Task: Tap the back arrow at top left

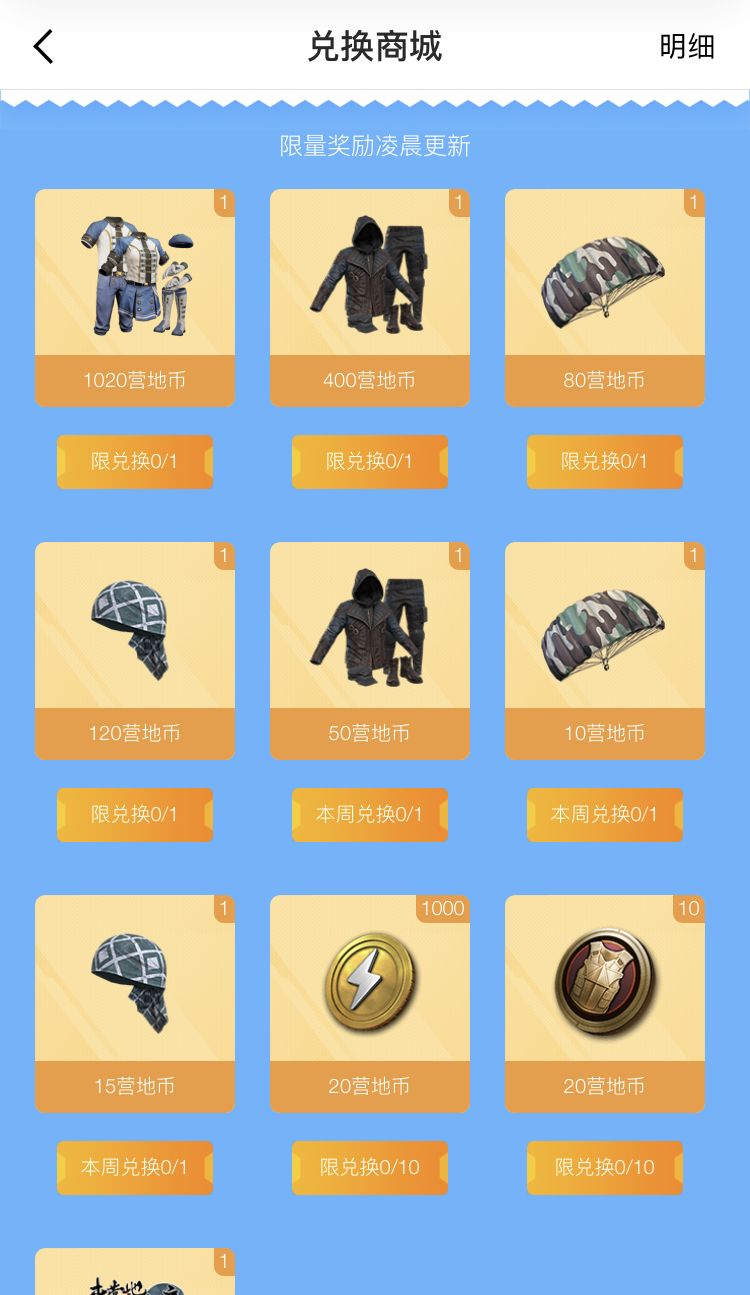Action: click(x=42, y=46)
